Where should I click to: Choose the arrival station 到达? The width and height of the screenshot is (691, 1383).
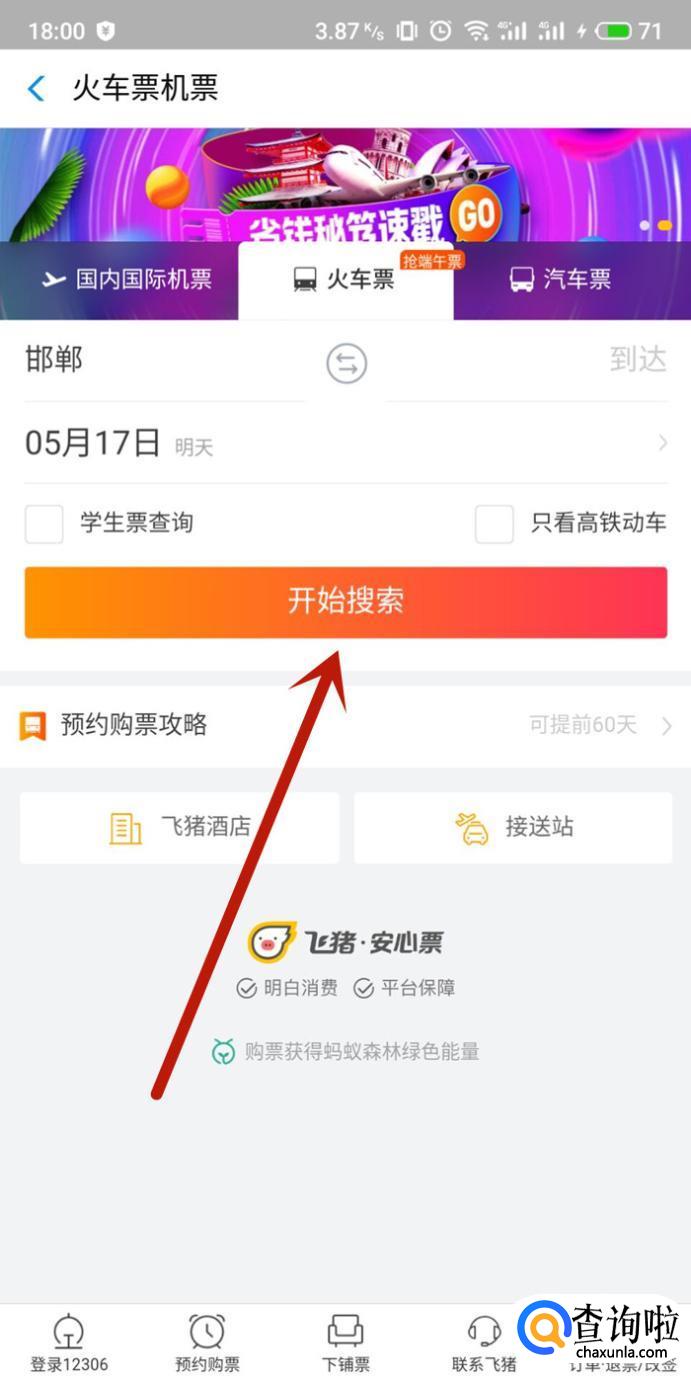[637, 360]
